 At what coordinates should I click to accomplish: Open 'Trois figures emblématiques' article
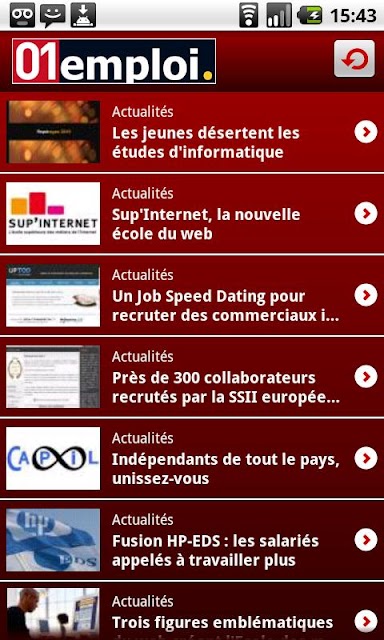[192, 611]
